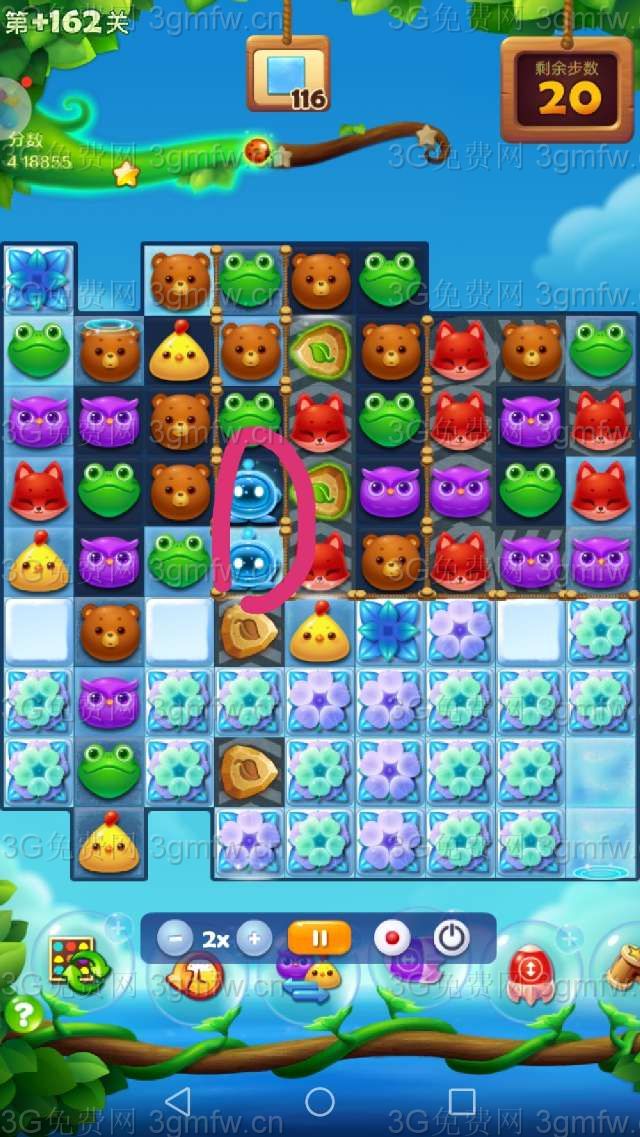Use the board shuffle booster

click(72, 959)
